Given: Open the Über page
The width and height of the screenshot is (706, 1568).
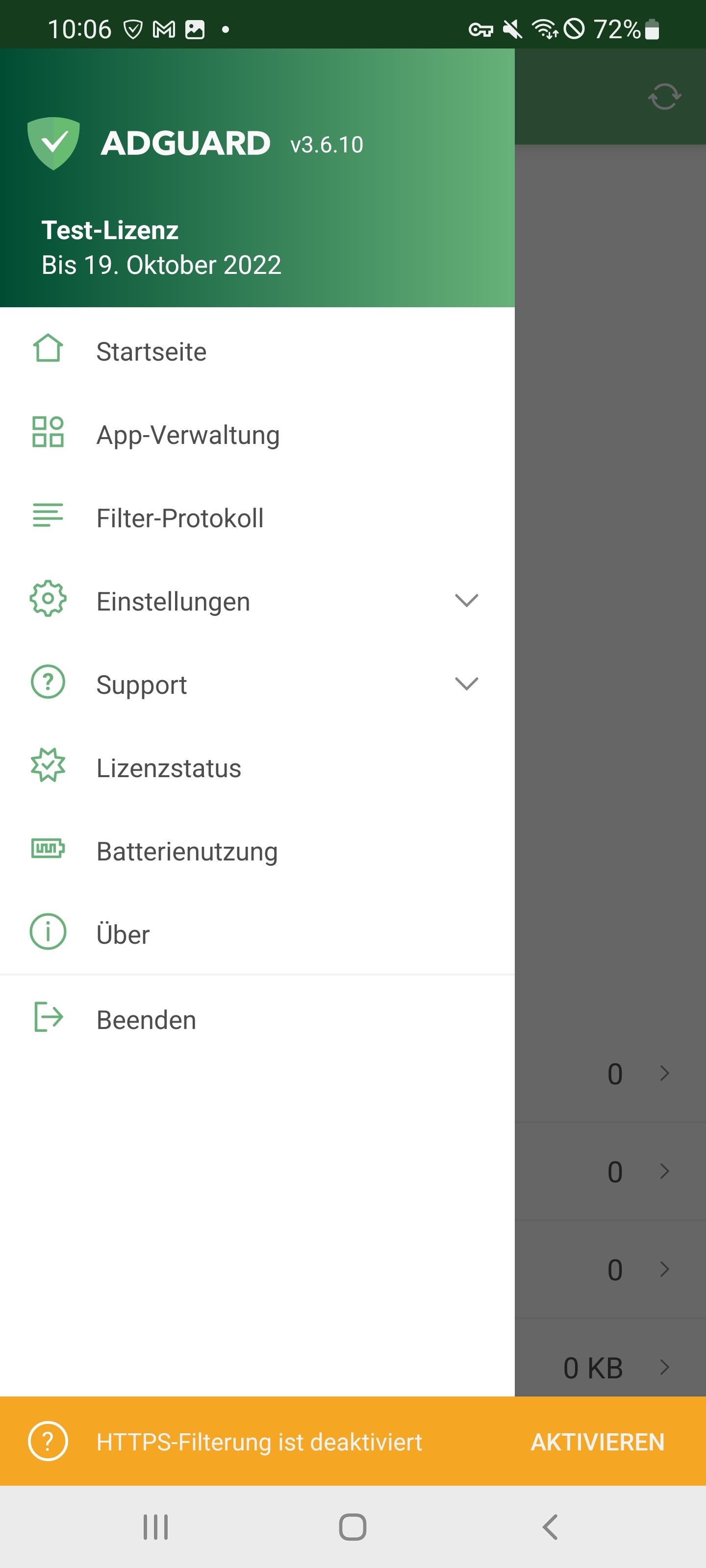Looking at the screenshot, I should 257,934.
